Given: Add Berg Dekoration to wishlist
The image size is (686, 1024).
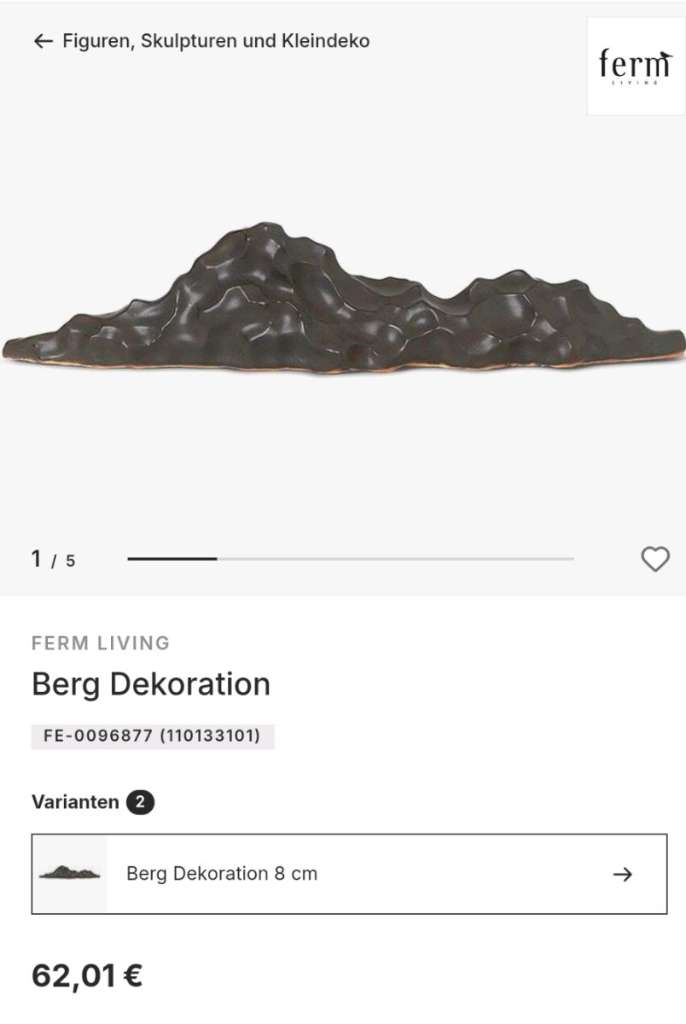Looking at the screenshot, I should click(x=655, y=559).
